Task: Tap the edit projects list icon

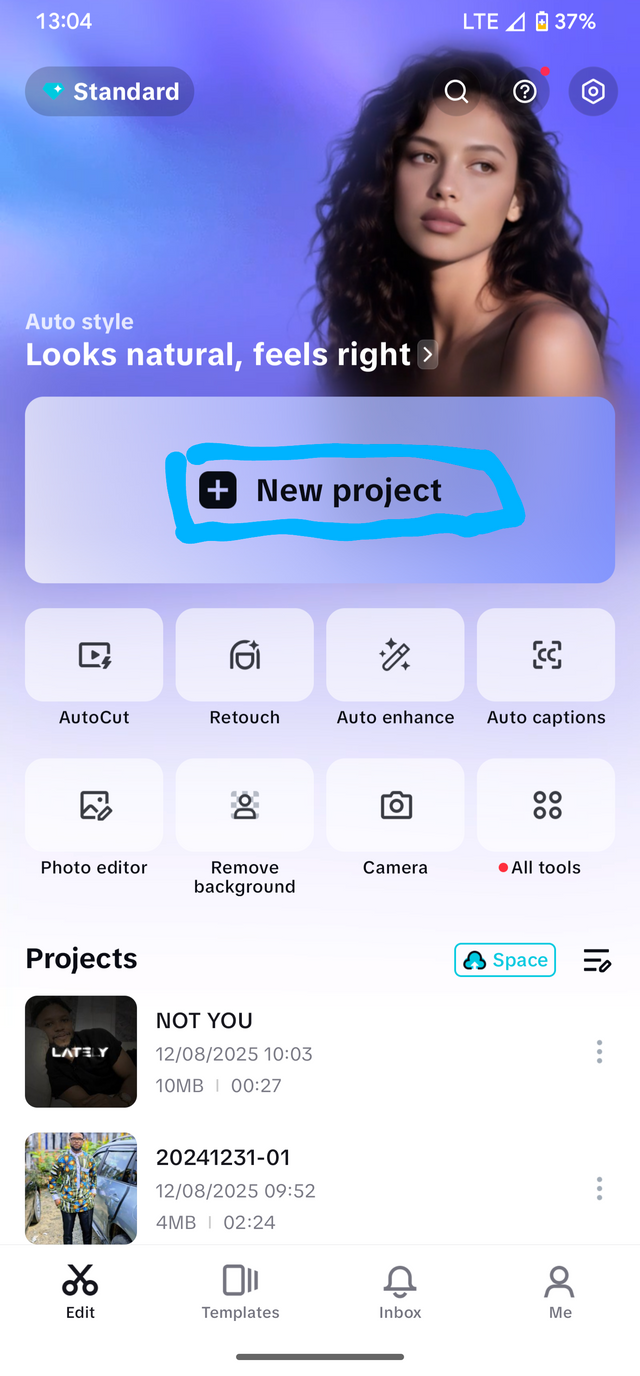Action: 597,960
